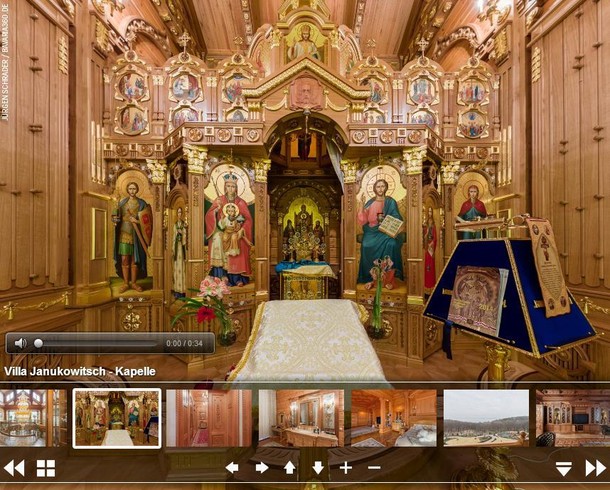Pan the view right
This screenshot has height=490, width=610.
point(261,467)
